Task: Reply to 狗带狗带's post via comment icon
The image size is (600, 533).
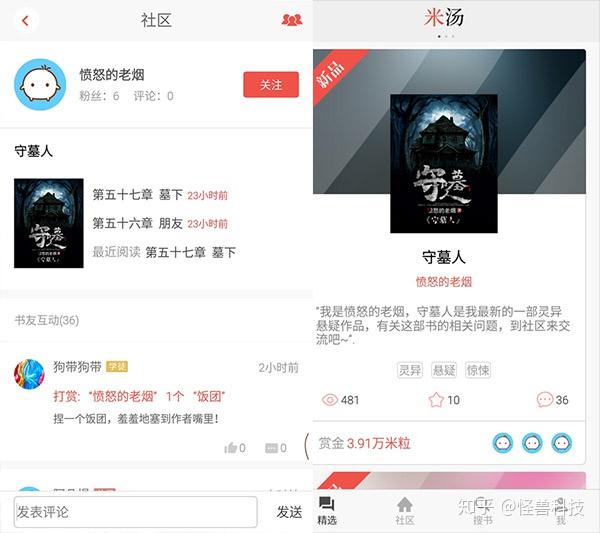Action: click(276, 448)
